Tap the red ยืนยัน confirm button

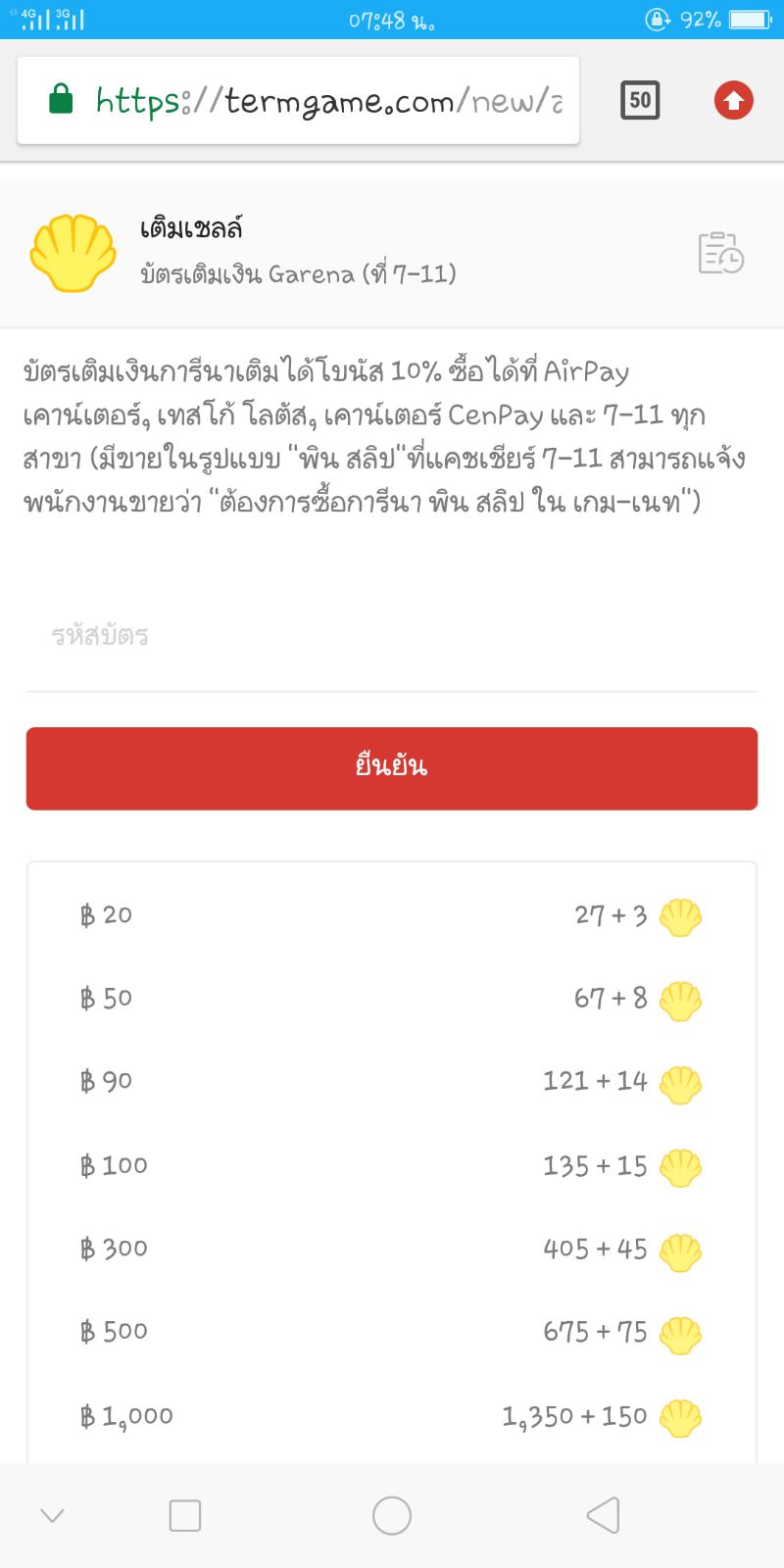point(392,768)
